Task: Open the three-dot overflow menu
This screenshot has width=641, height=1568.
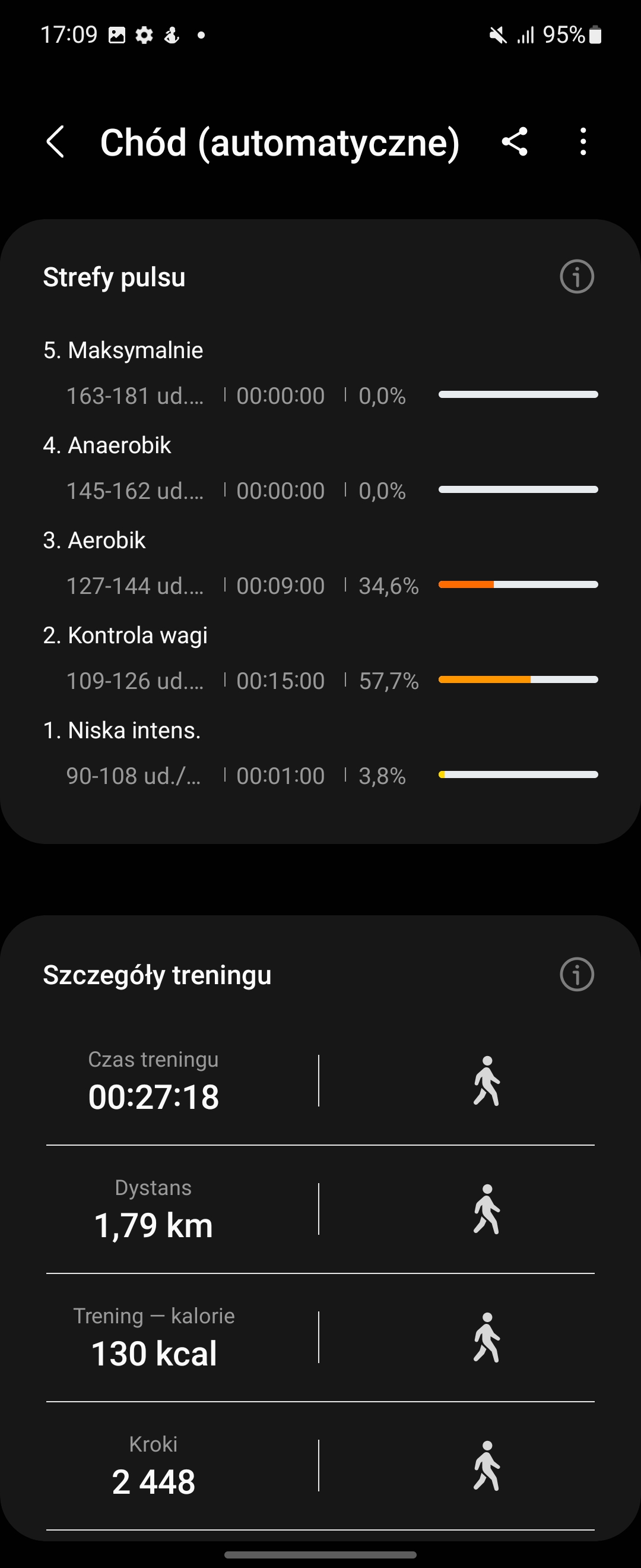Action: click(x=582, y=142)
